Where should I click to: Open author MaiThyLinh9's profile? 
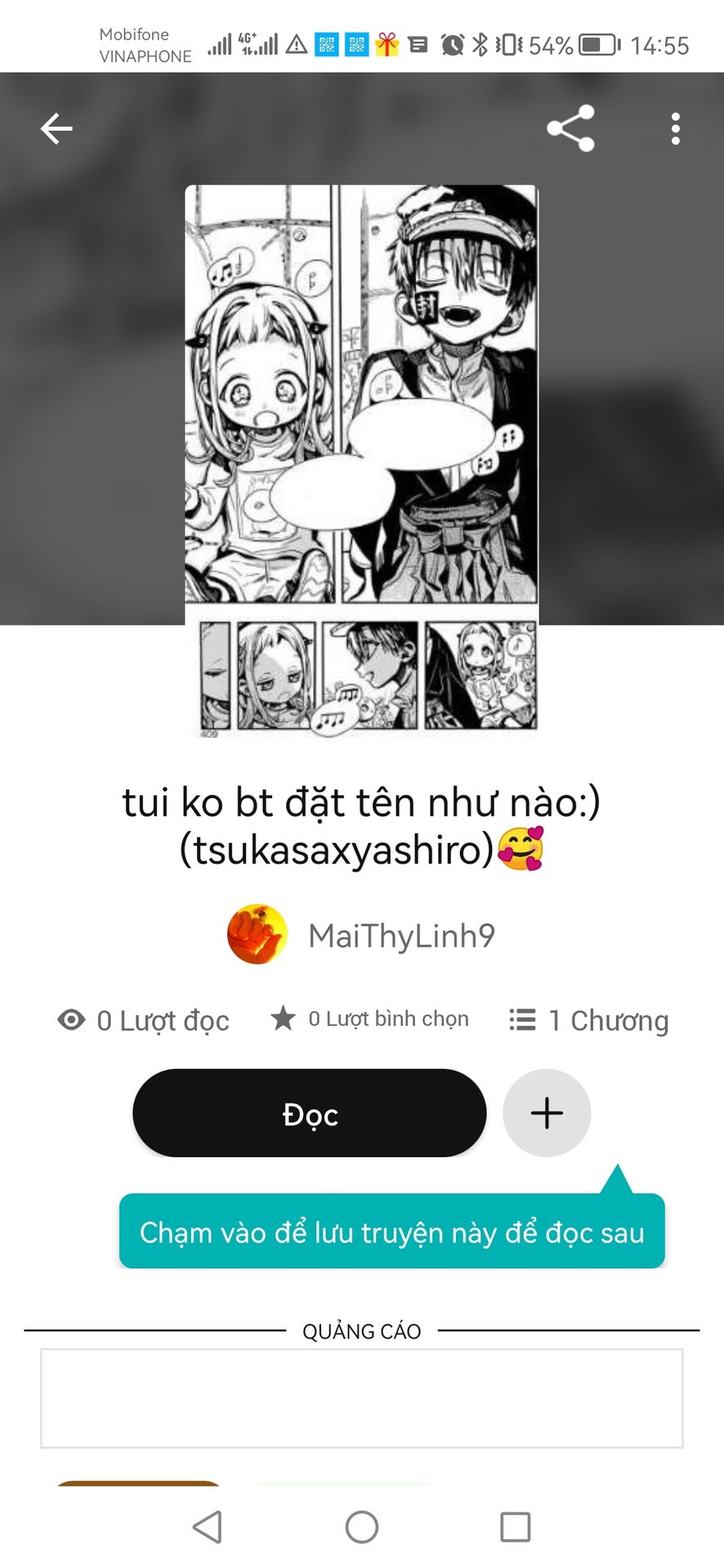(x=400, y=935)
